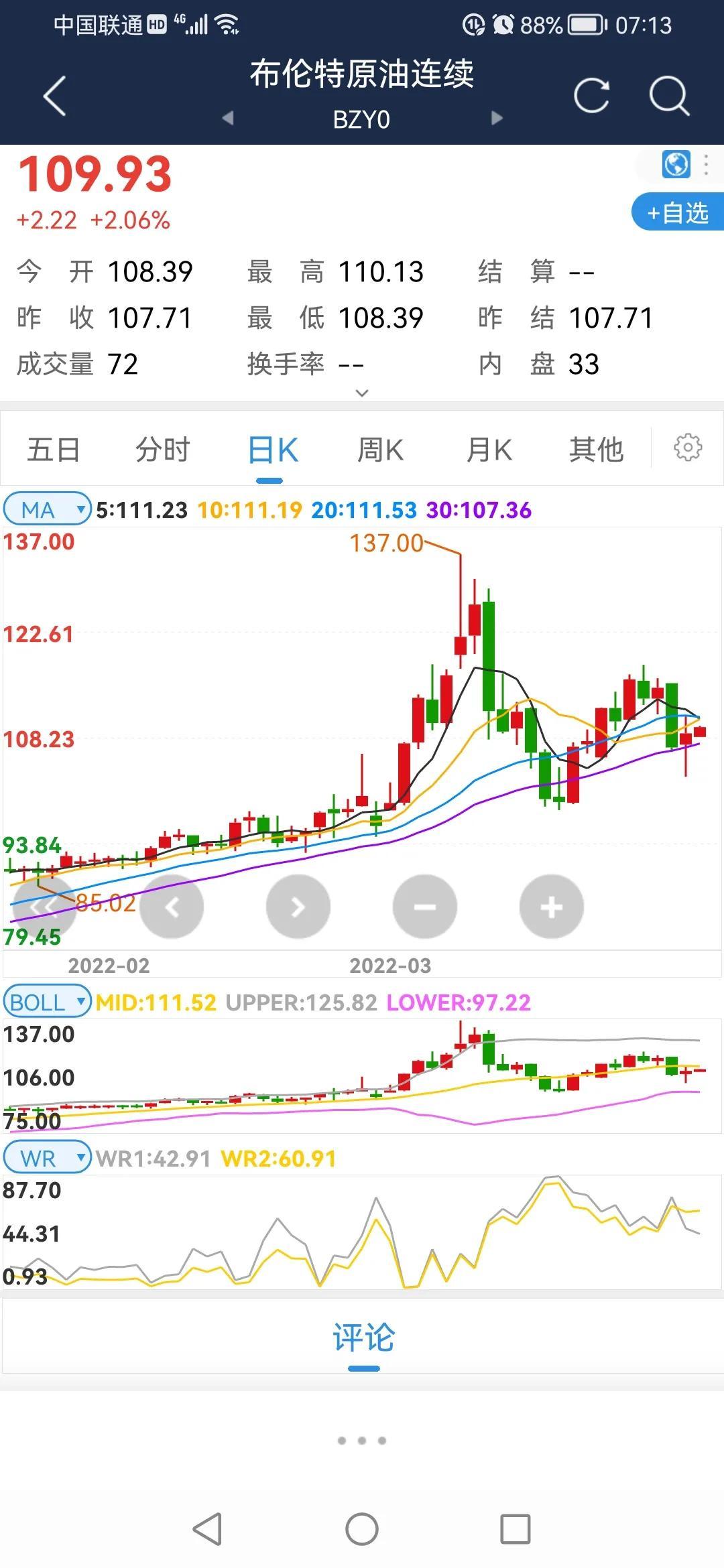Screen dimensions: 724x1568
Task: Switch to the next contract arrow
Action: tap(497, 118)
